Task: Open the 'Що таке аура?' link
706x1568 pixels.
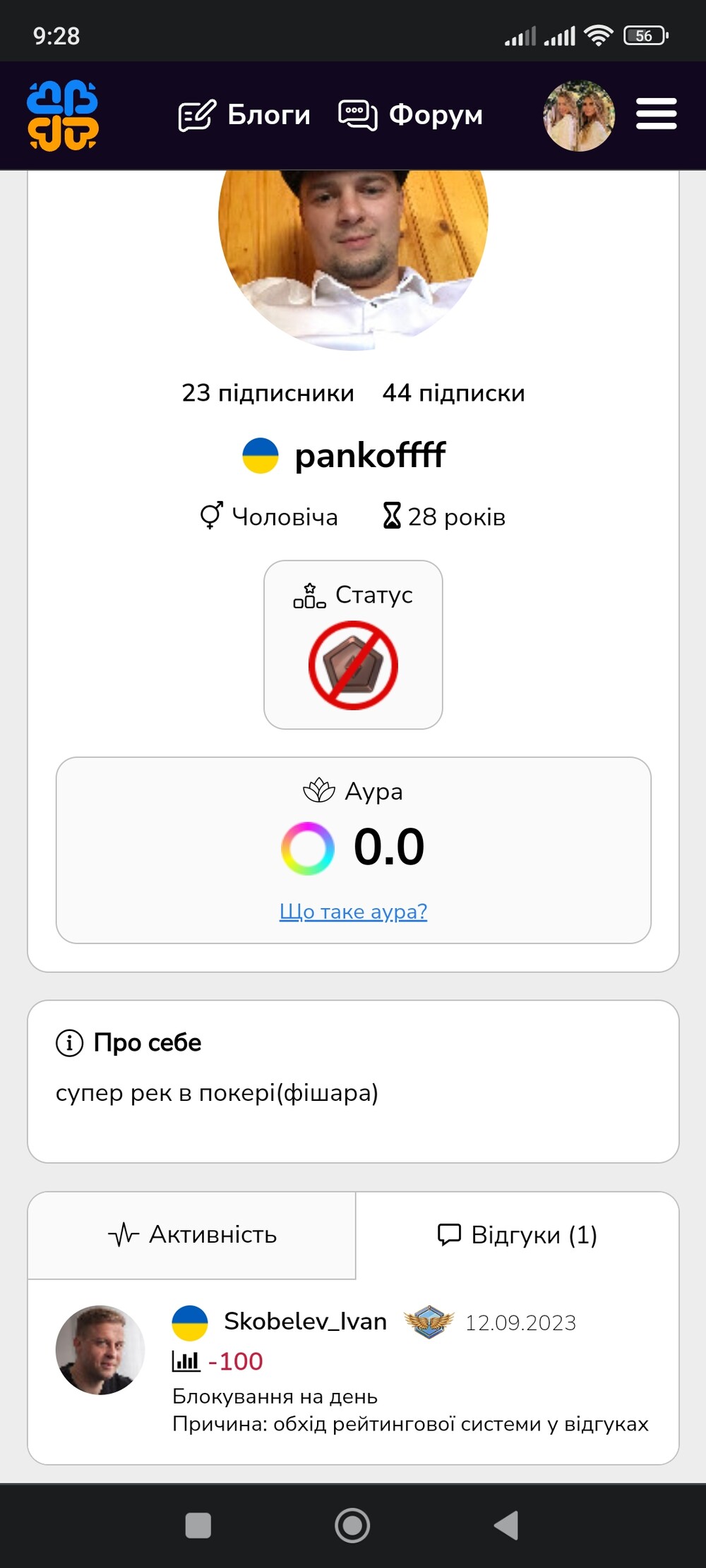Action: click(353, 911)
